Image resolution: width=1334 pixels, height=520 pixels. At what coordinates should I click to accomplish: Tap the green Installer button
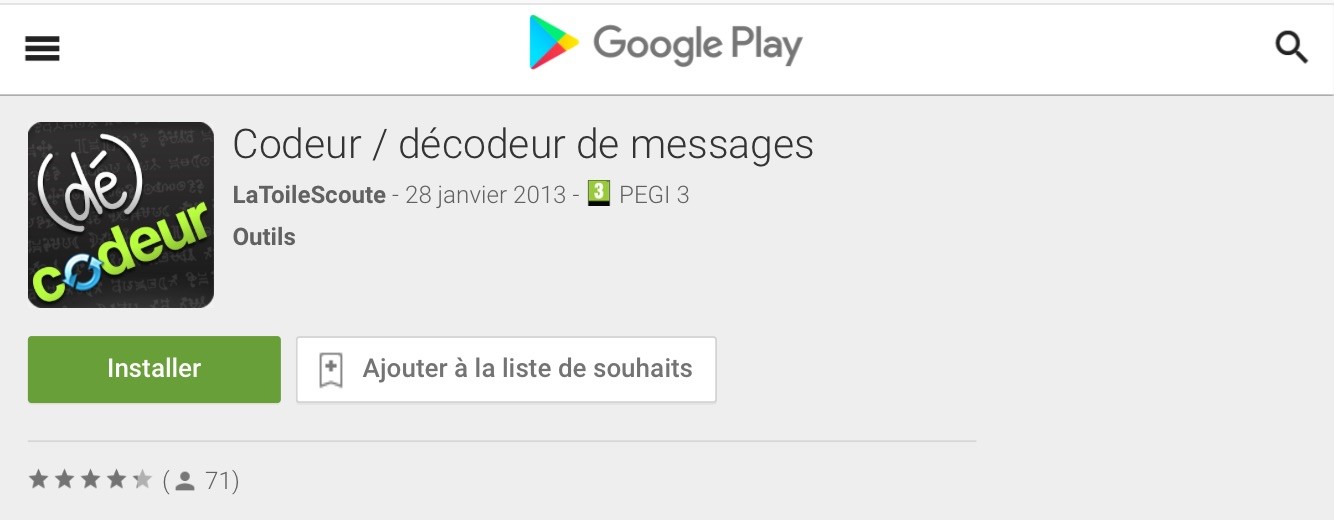click(x=154, y=369)
